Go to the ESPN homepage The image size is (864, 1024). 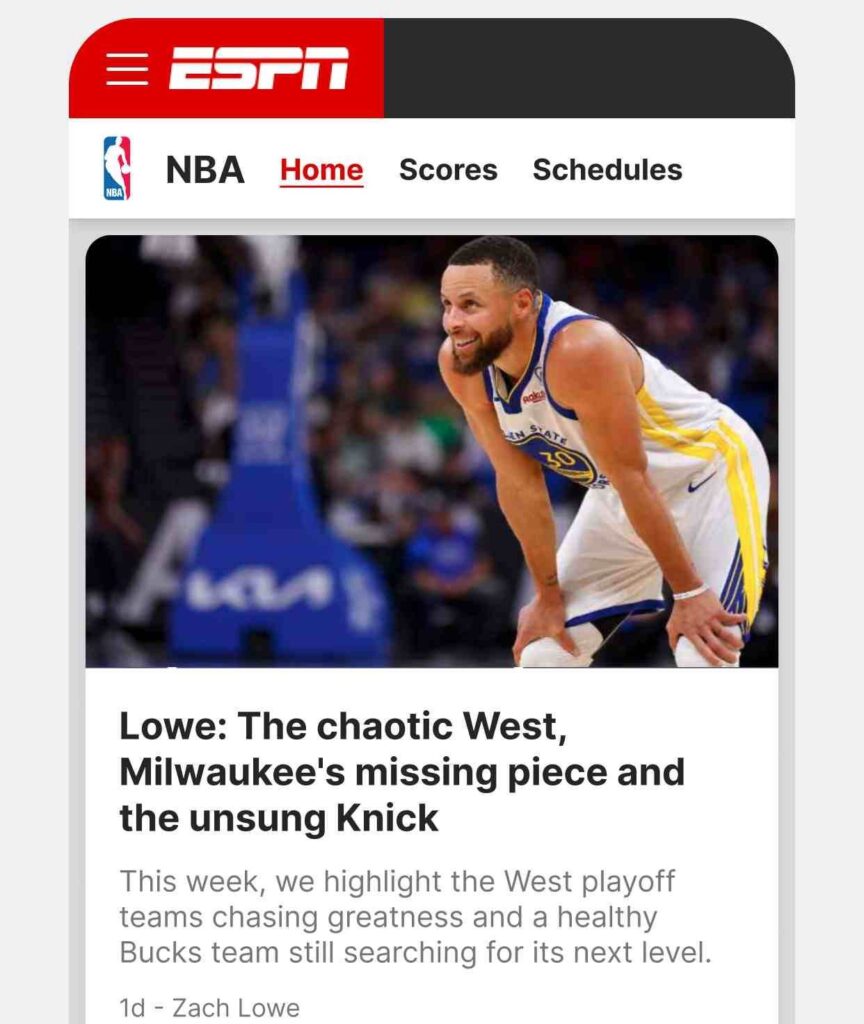(259, 68)
